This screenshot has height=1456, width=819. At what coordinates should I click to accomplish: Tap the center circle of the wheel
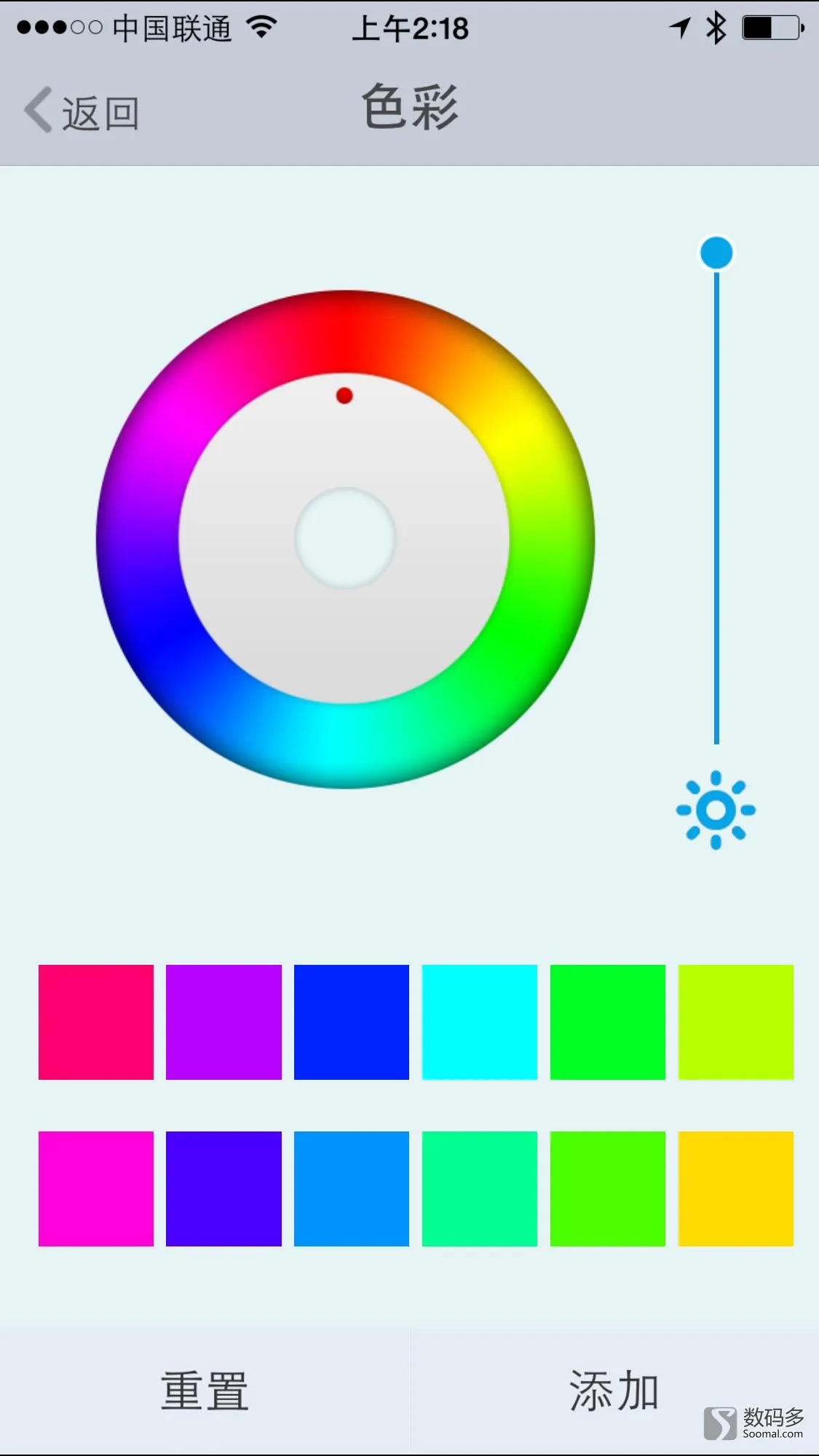point(345,538)
